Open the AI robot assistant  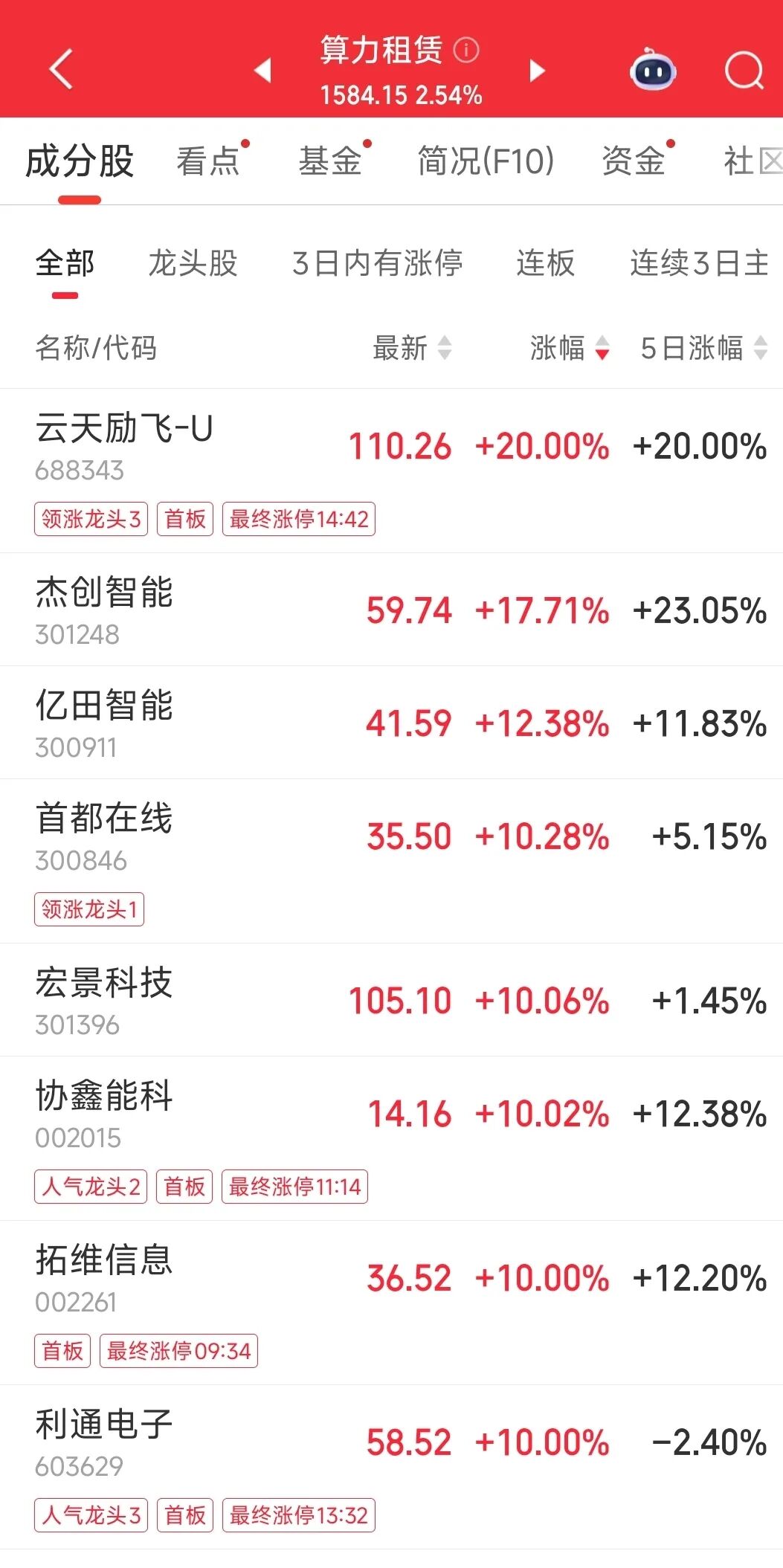652,70
